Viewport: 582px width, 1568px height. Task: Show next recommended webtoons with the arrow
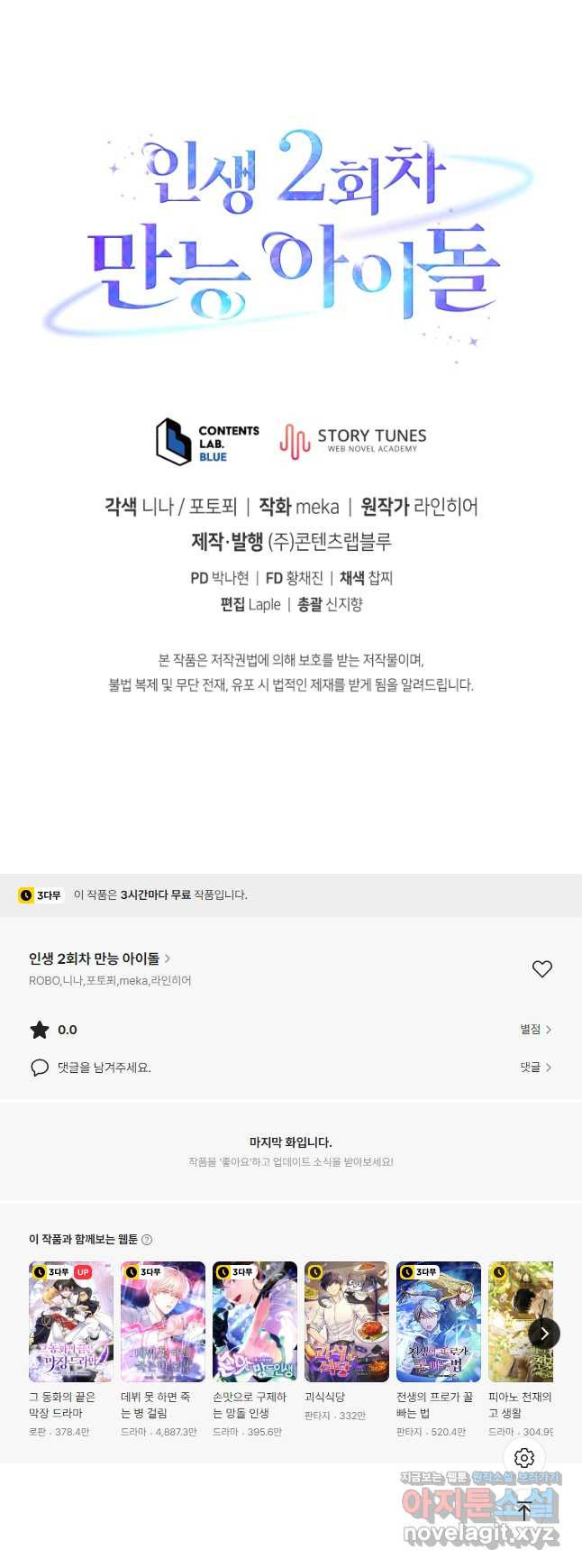[544, 1334]
